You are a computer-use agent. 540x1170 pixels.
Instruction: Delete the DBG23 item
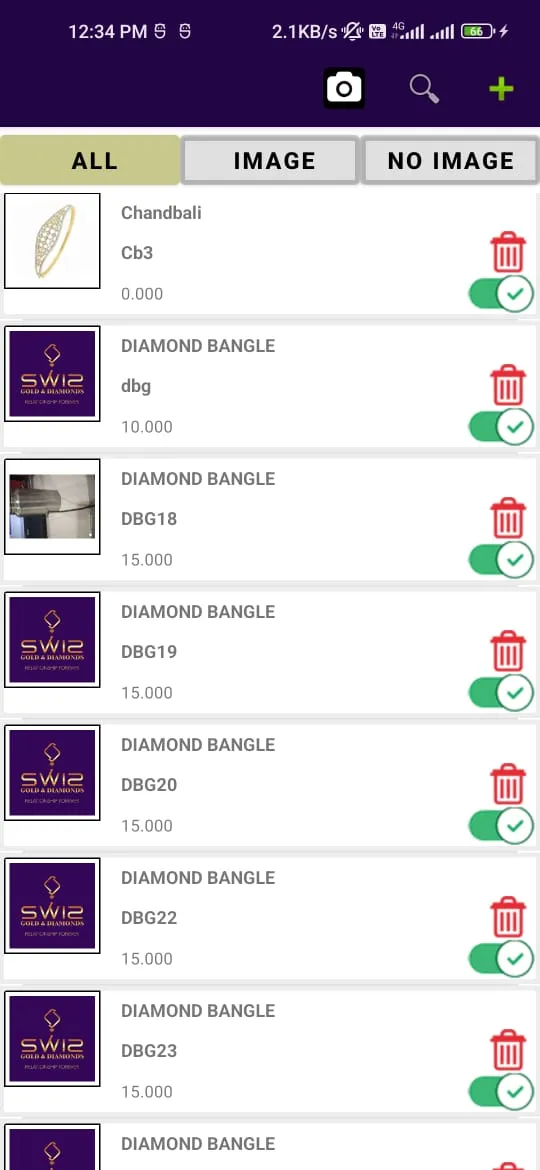(508, 1049)
